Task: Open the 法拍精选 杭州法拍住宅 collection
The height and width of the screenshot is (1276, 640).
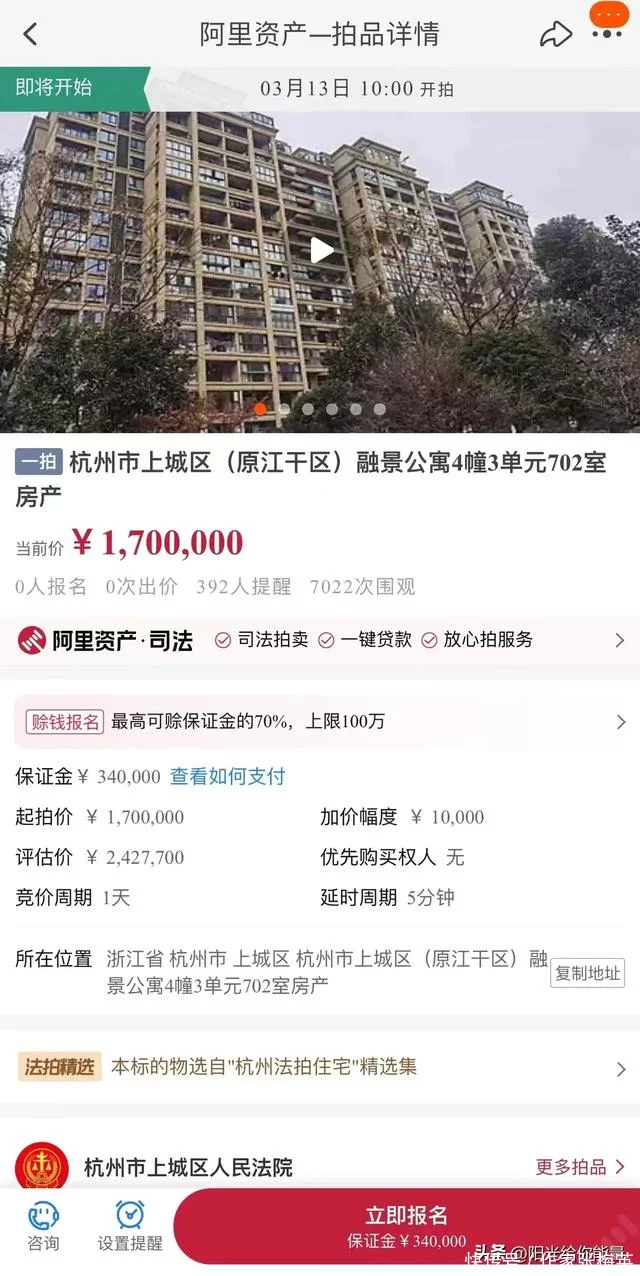Action: 320,1067
